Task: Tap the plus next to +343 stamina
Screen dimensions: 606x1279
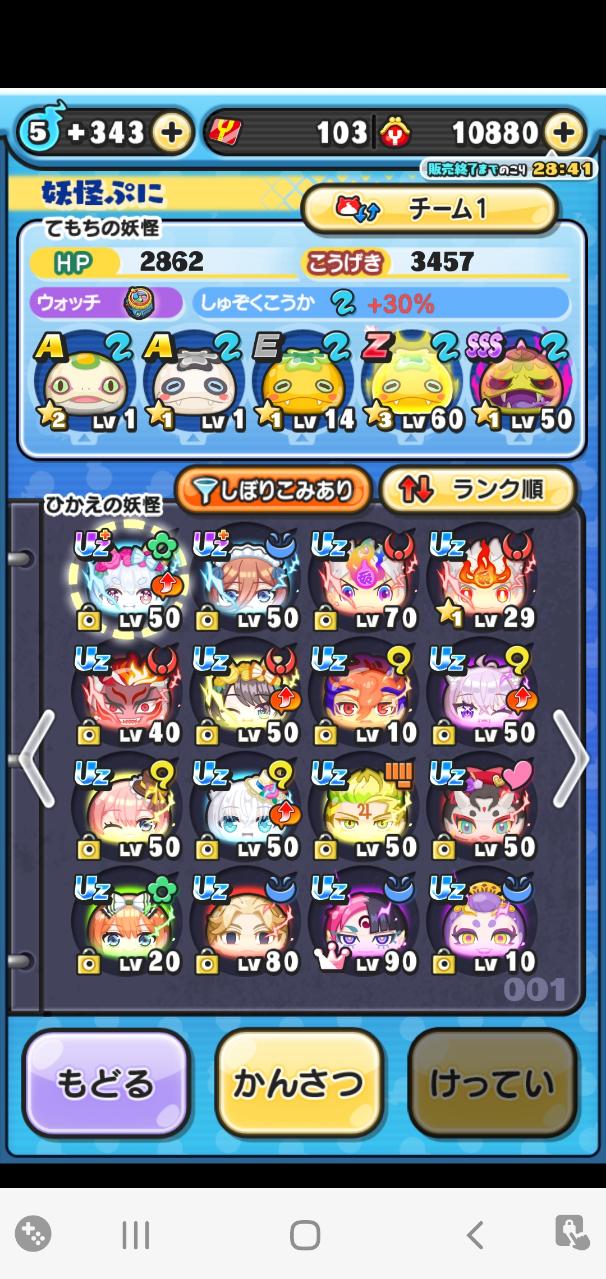Action: coord(171,133)
